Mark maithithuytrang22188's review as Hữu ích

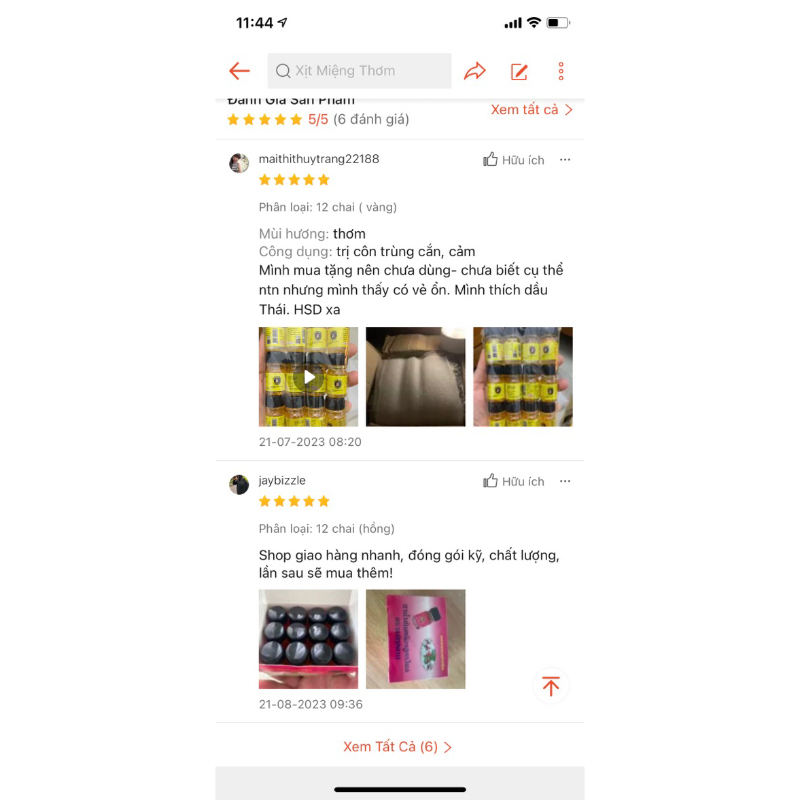(x=514, y=160)
